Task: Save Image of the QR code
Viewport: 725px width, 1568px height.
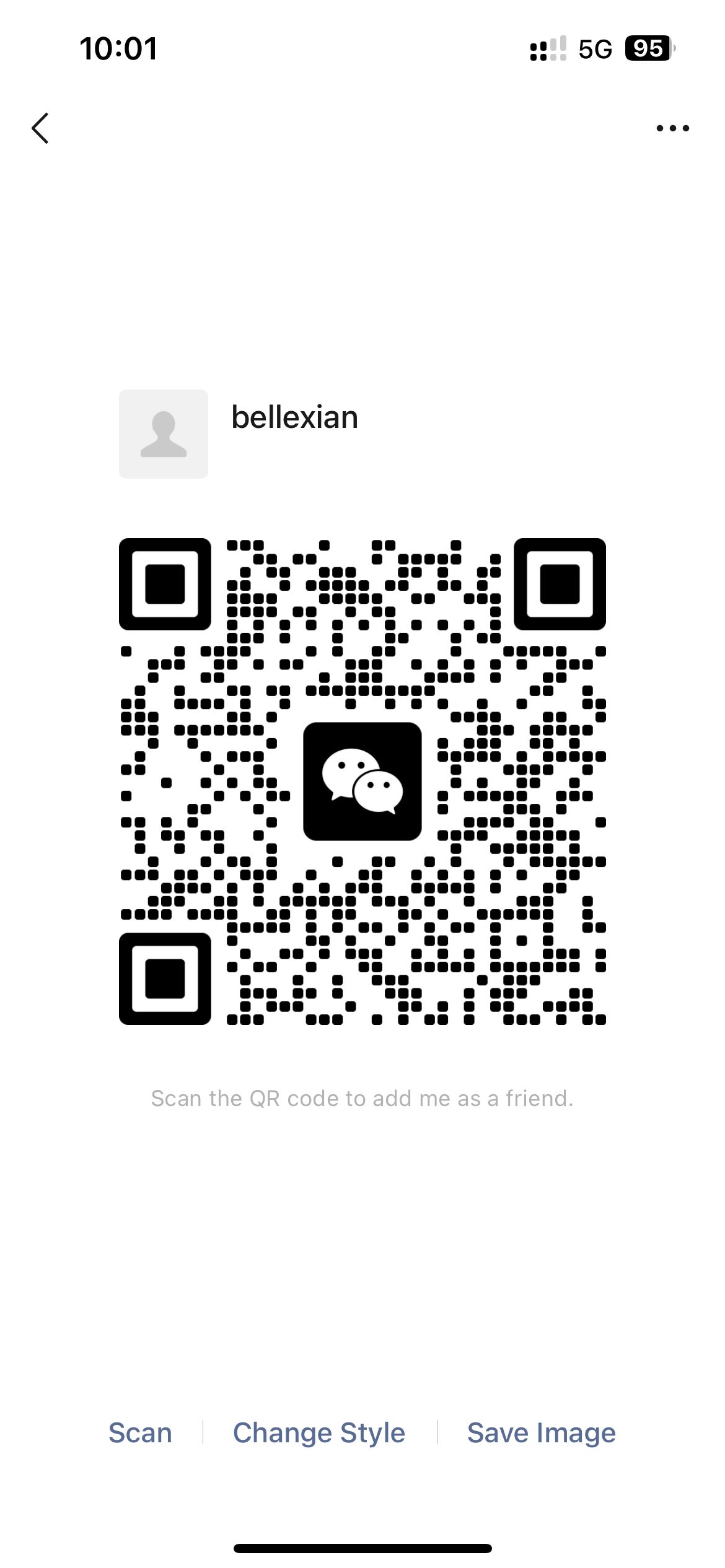Action: [542, 1434]
